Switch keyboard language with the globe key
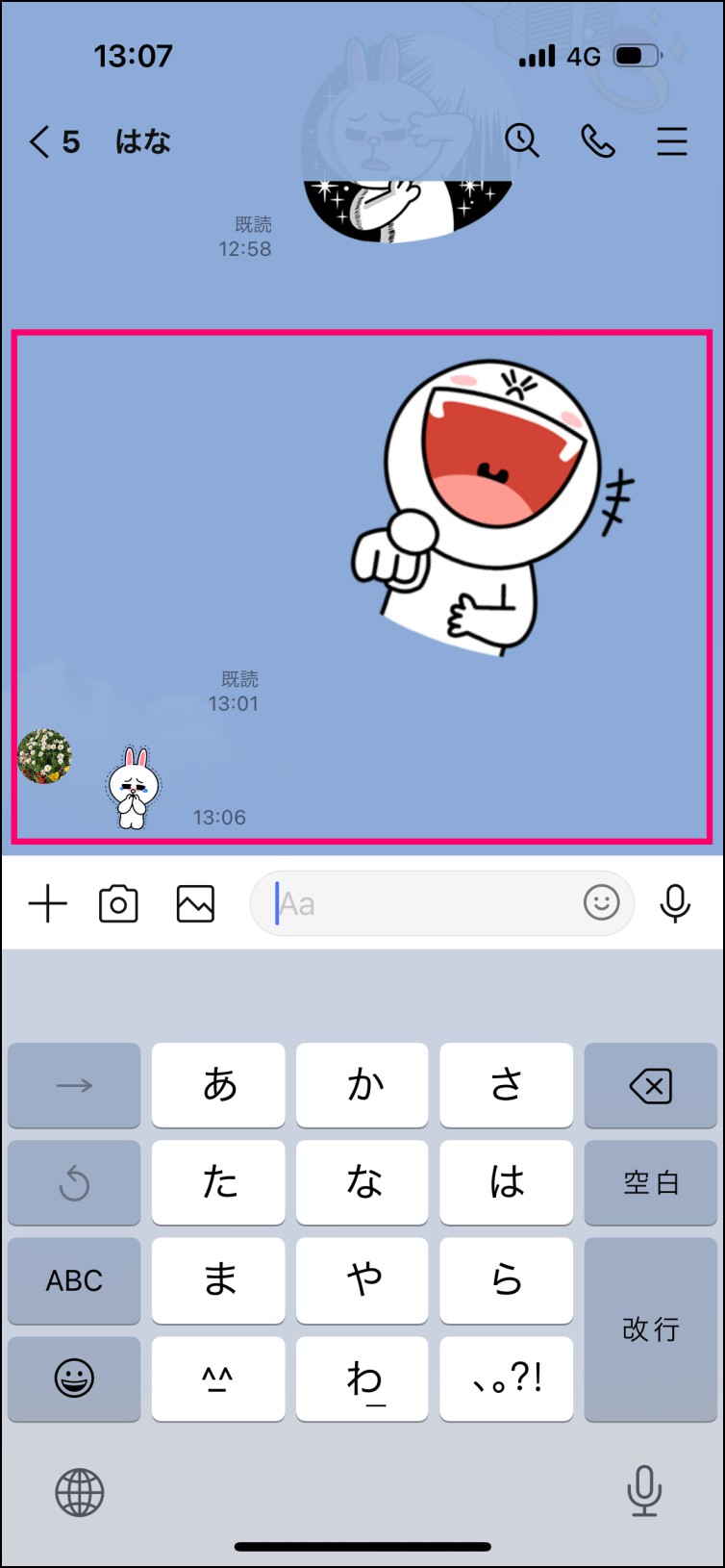The height and width of the screenshot is (1568, 725). pyautogui.click(x=80, y=1492)
